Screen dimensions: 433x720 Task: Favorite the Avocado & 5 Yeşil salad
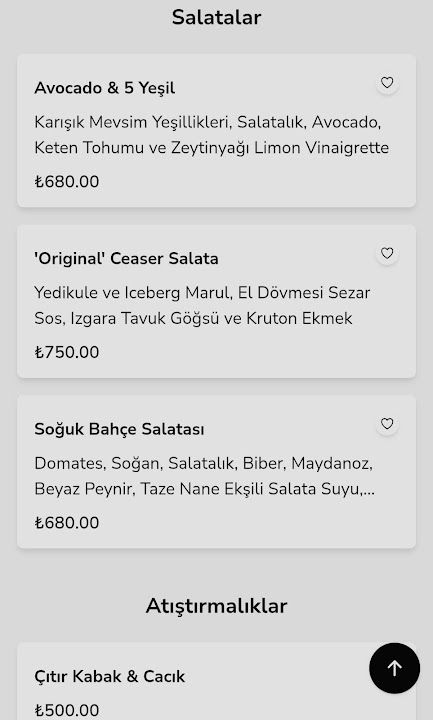[x=387, y=83]
